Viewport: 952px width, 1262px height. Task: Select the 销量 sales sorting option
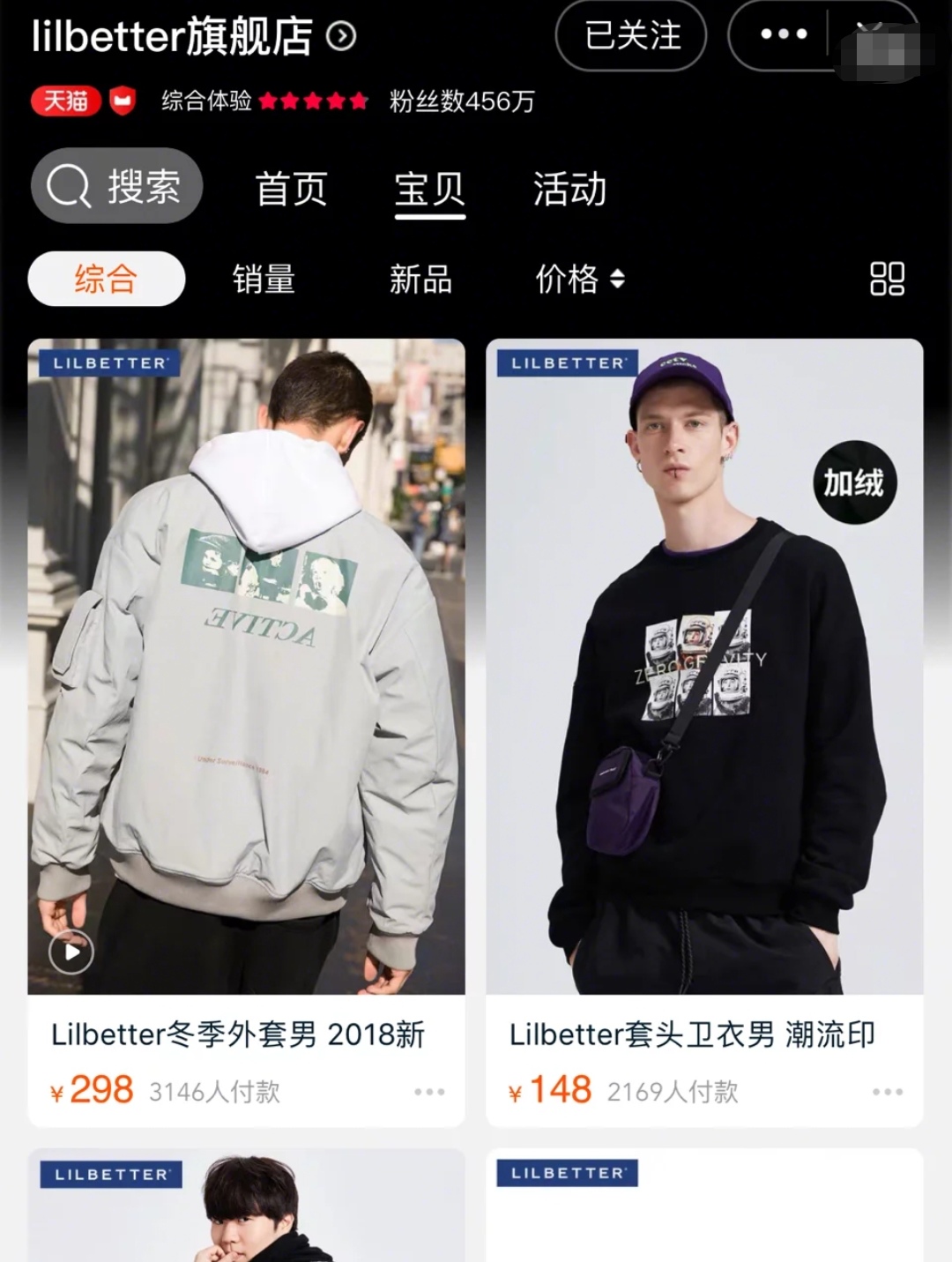[262, 279]
